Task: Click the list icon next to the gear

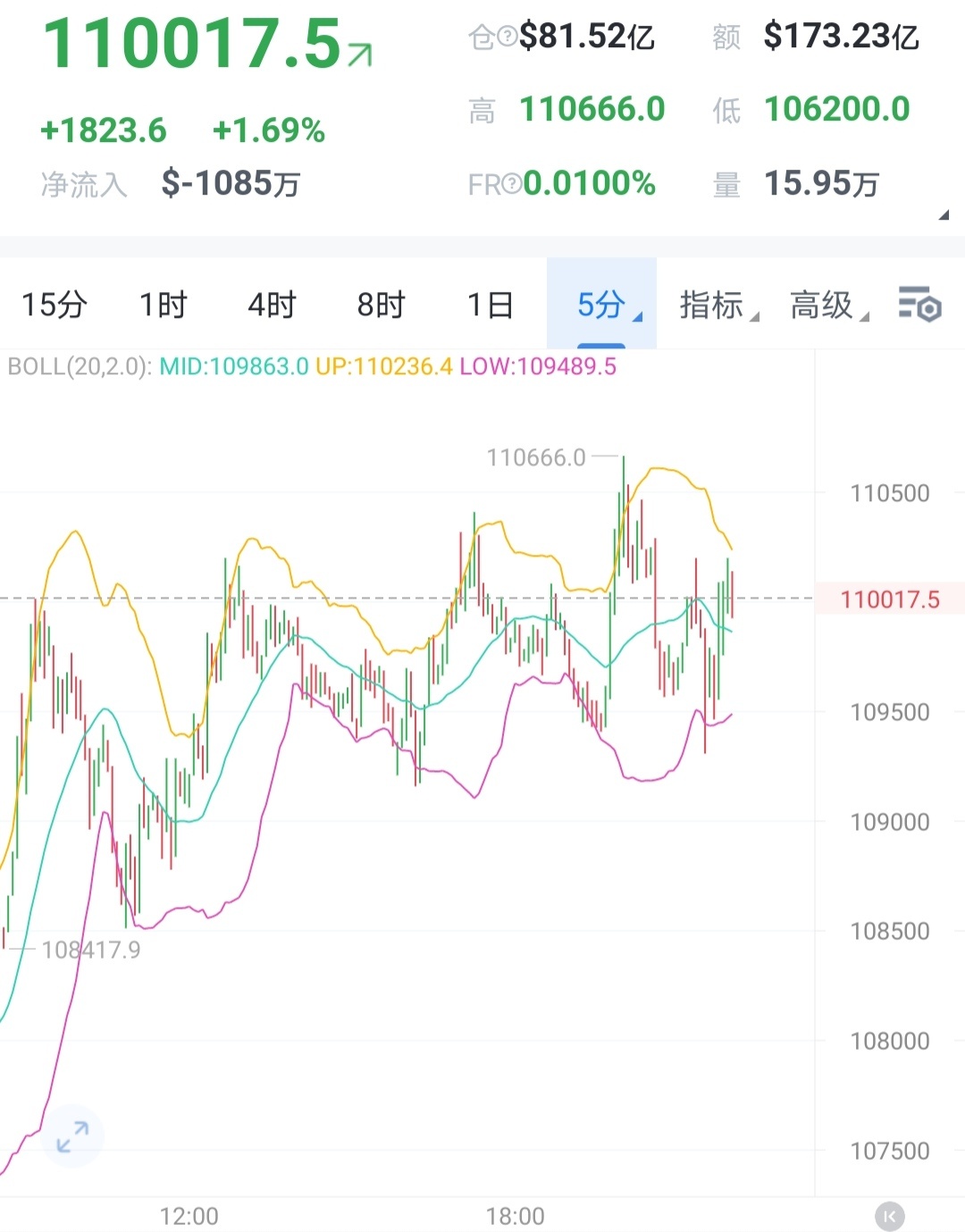Action: click(910, 304)
